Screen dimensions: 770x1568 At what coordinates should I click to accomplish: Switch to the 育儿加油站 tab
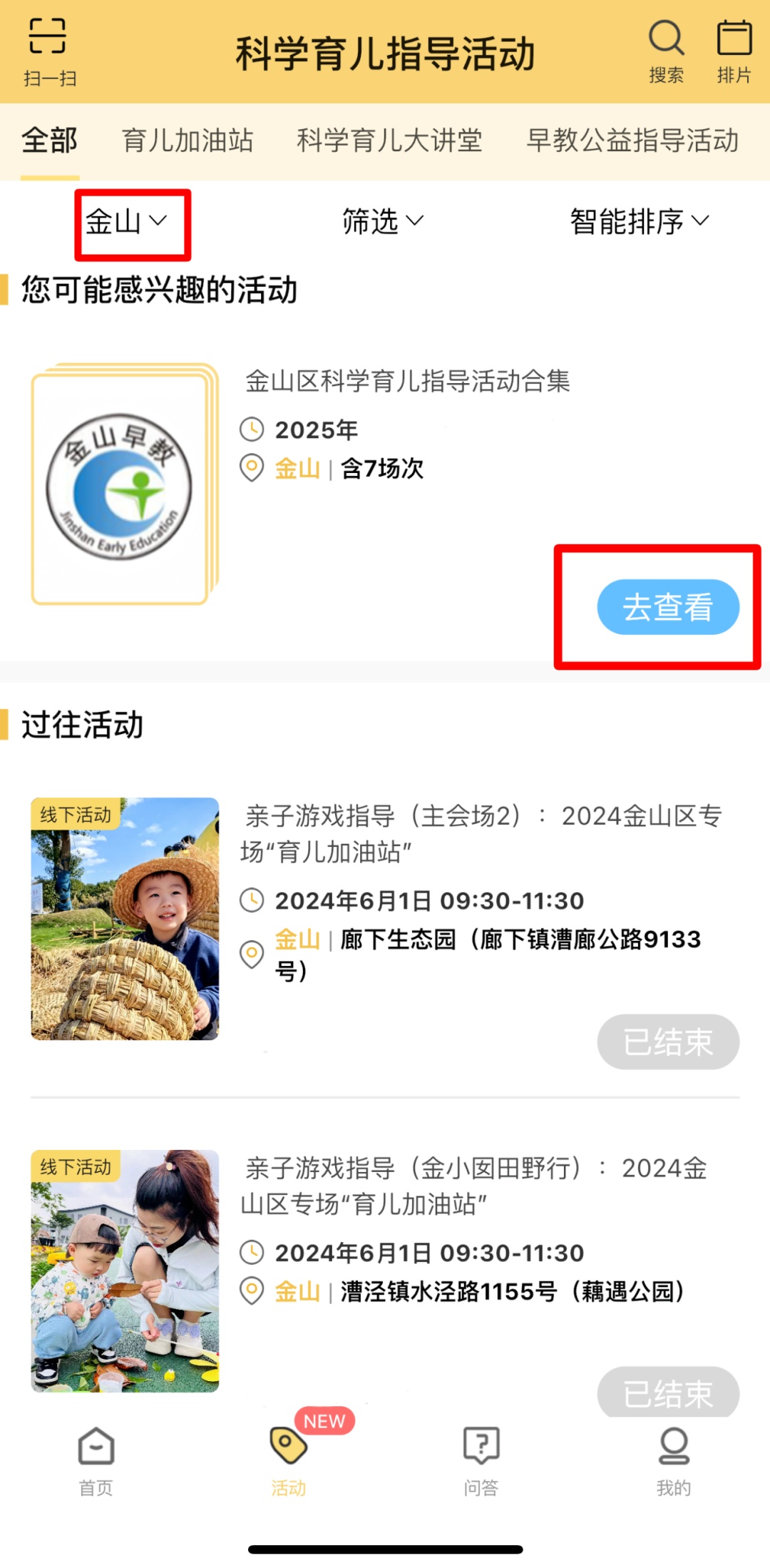188,141
